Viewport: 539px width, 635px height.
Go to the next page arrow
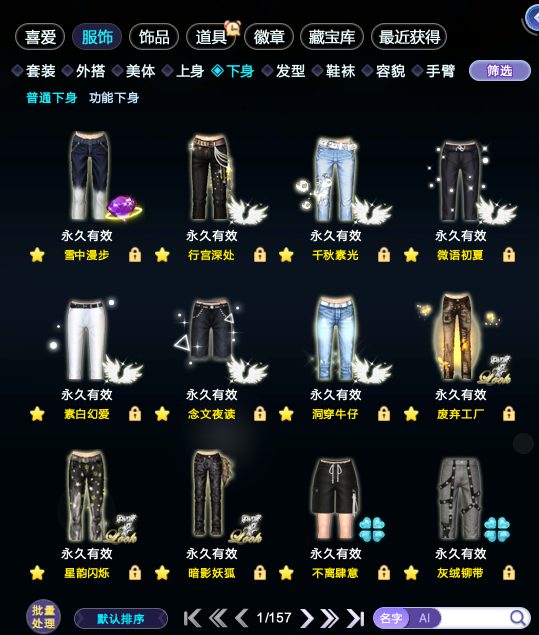[x=307, y=618]
